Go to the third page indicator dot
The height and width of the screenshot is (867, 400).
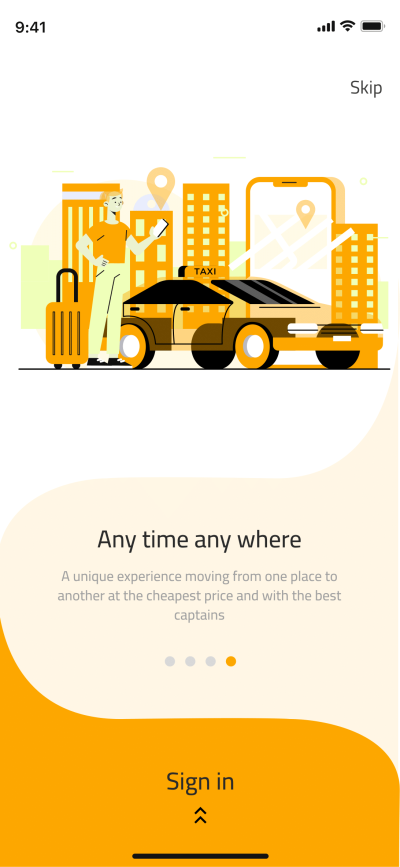(x=211, y=661)
